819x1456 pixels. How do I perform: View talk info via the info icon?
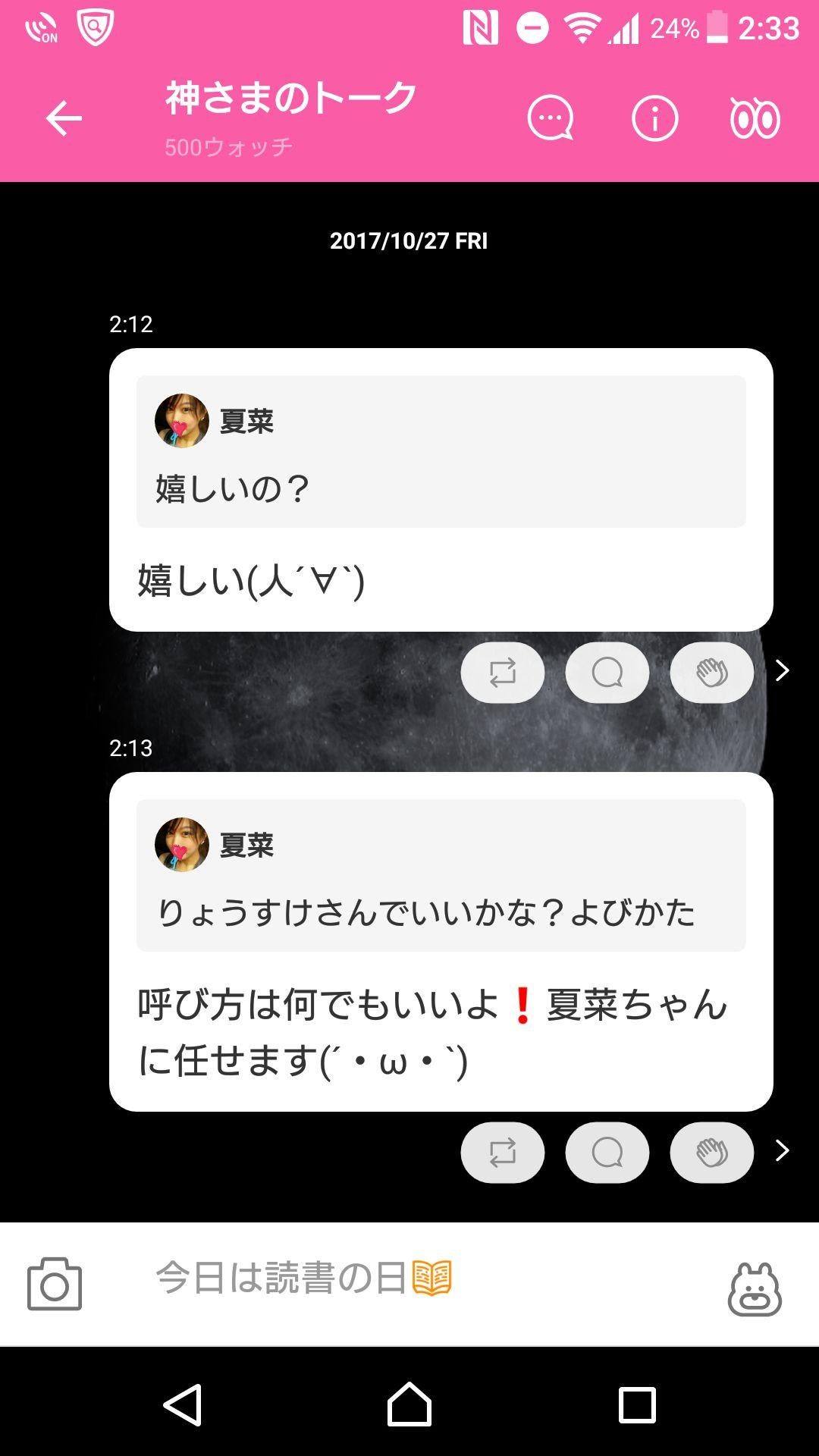point(654,118)
